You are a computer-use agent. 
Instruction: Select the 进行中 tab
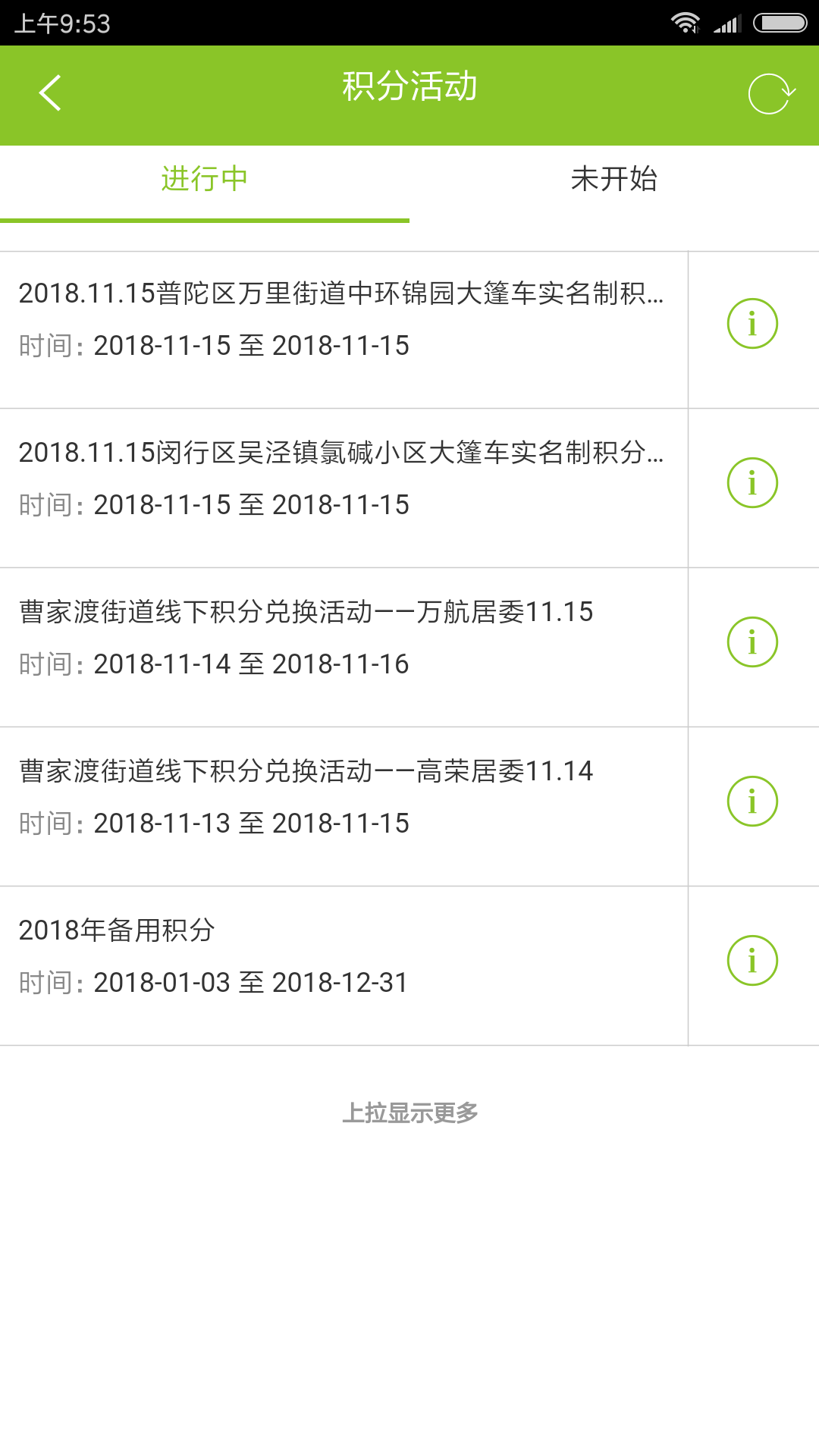pyautogui.click(x=205, y=180)
